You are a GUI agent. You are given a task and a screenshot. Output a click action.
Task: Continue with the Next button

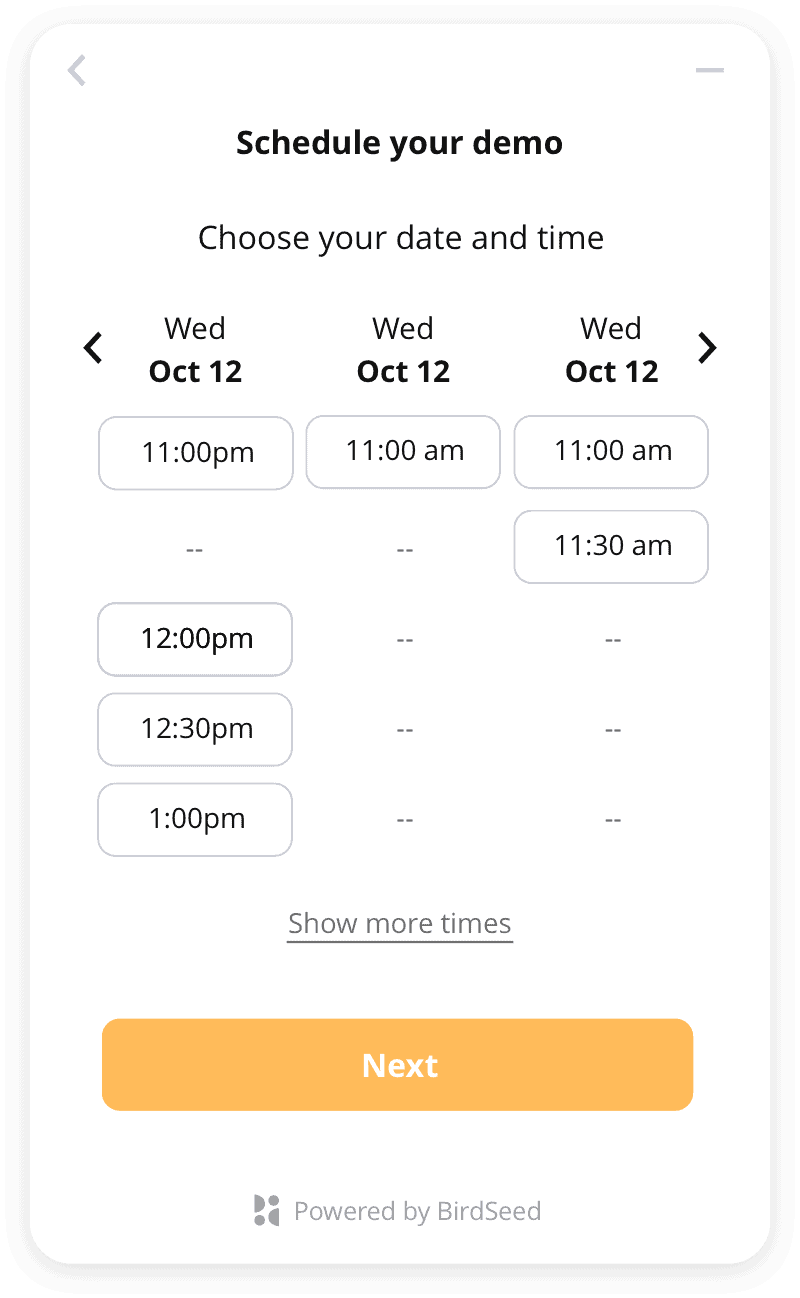(x=397, y=1065)
